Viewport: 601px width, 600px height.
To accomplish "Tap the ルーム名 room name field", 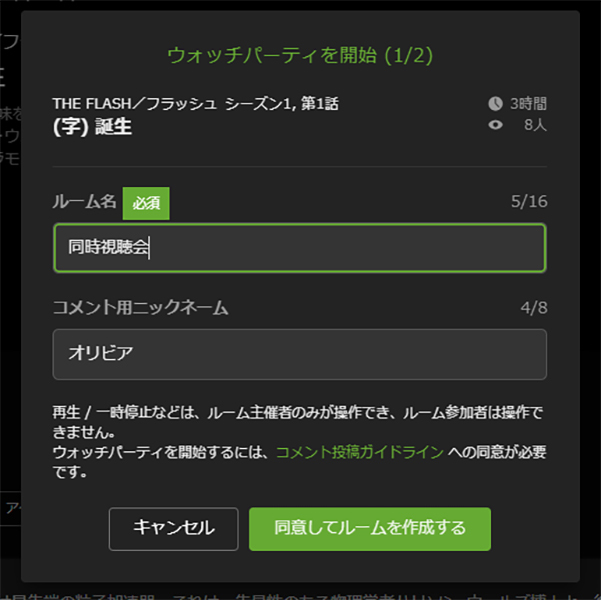I will tap(299, 248).
